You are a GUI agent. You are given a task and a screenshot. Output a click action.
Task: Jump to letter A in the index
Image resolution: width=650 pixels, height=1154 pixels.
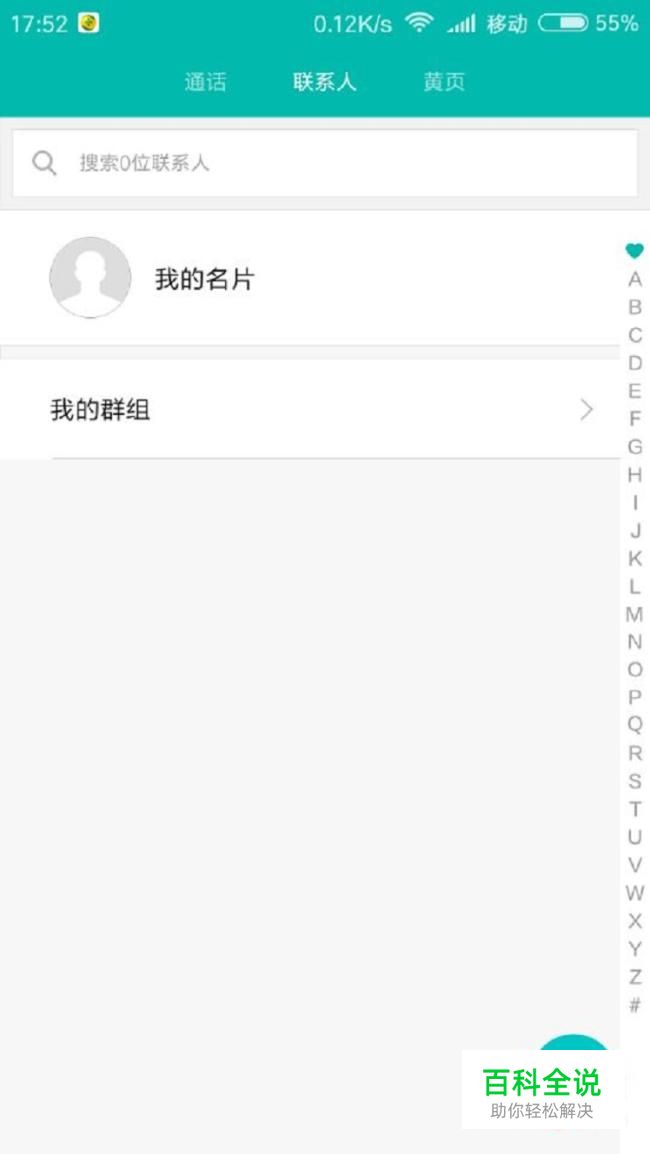pyautogui.click(x=635, y=280)
